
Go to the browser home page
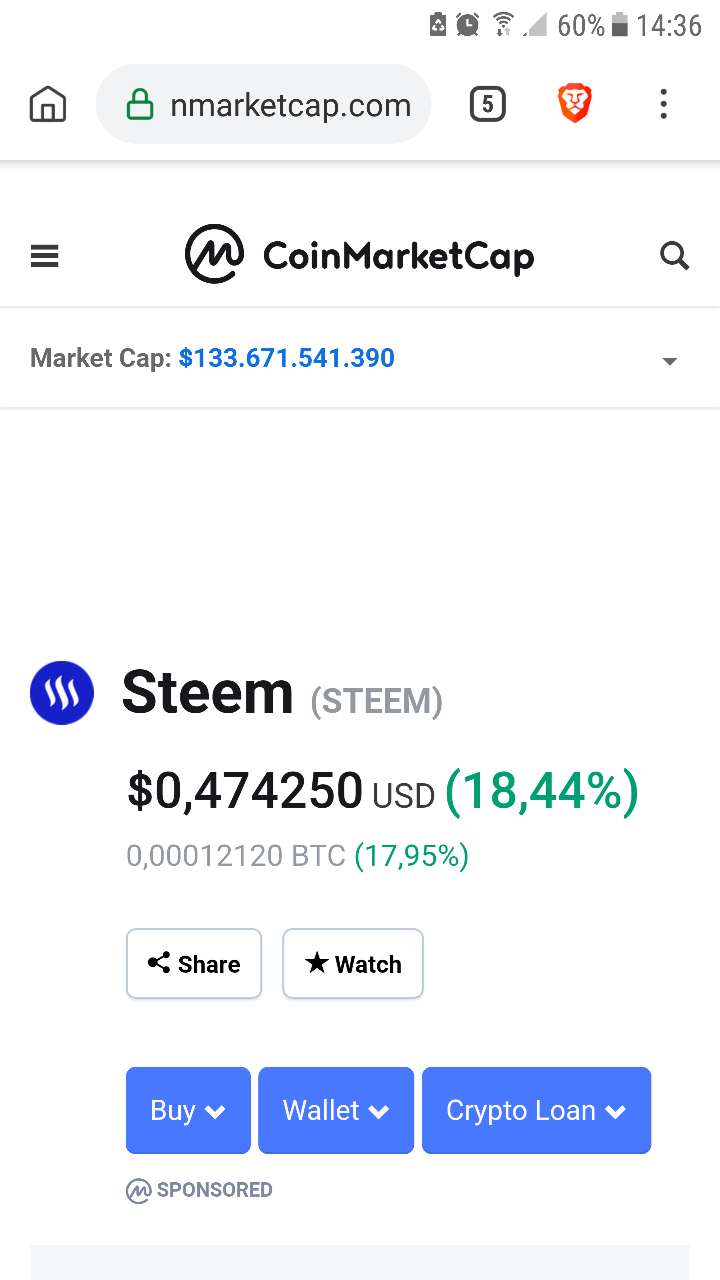point(48,104)
